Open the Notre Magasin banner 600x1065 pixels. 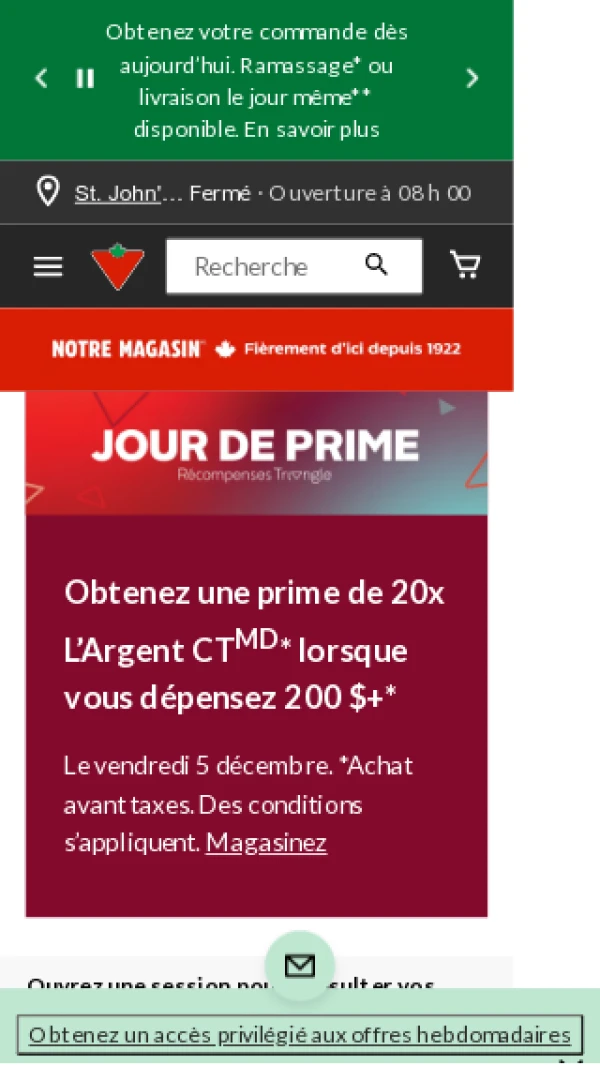256,349
